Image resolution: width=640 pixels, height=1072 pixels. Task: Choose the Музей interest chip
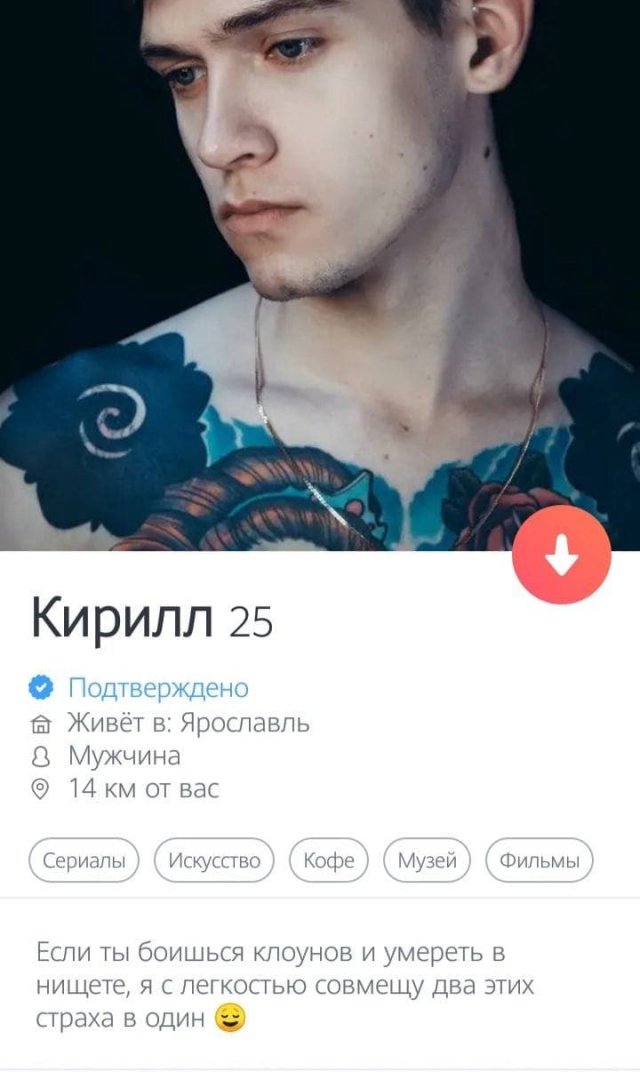click(x=427, y=860)
